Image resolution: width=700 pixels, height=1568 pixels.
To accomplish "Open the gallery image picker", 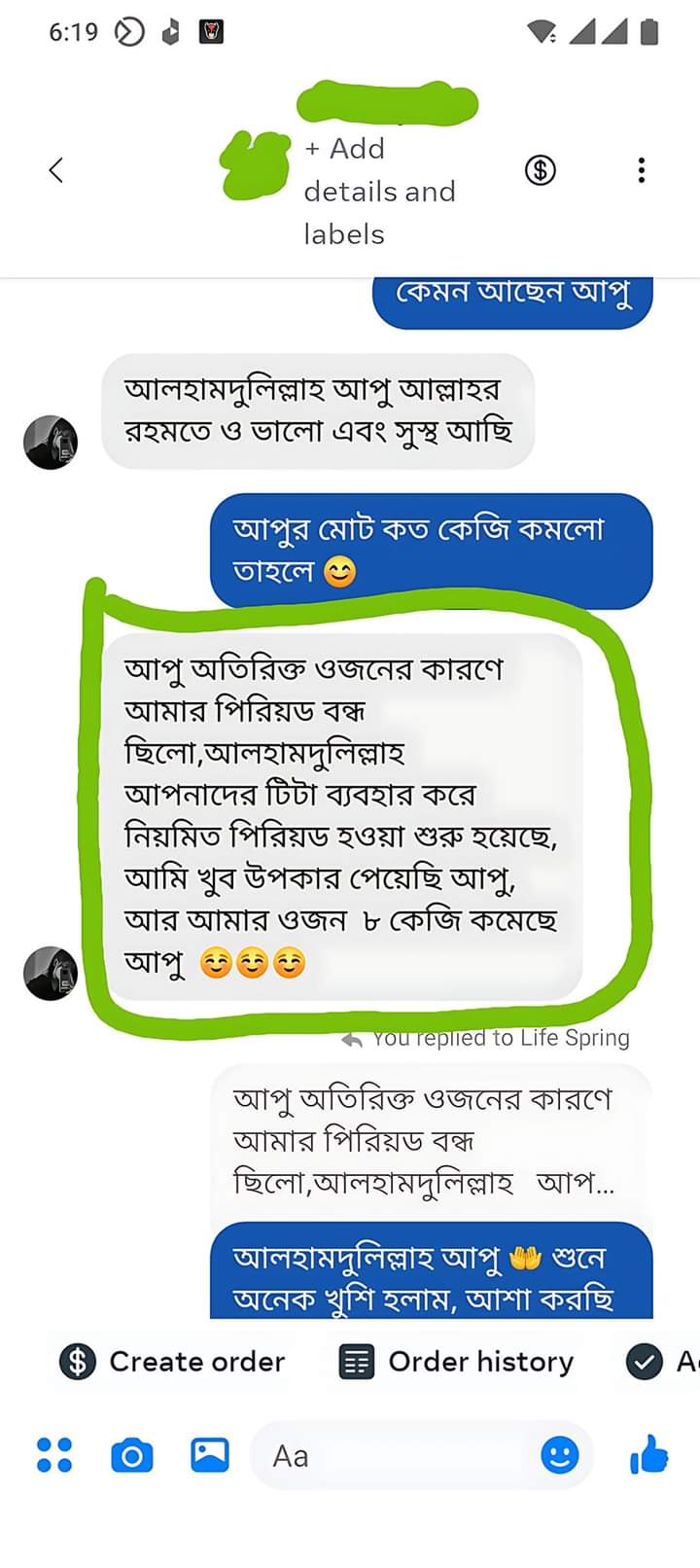I will (x=209, y=1455).
